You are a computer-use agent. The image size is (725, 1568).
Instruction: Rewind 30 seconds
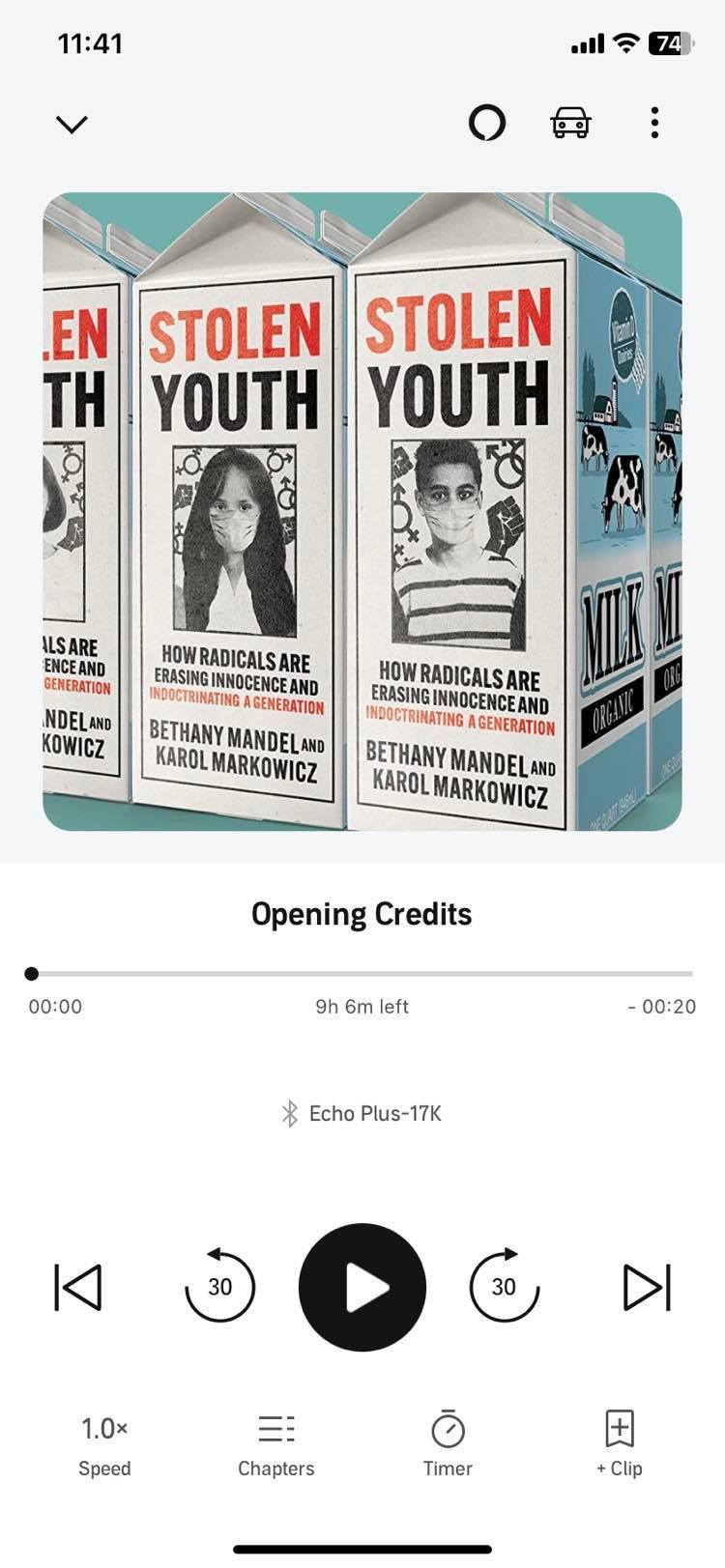(x=219, y=1286)
